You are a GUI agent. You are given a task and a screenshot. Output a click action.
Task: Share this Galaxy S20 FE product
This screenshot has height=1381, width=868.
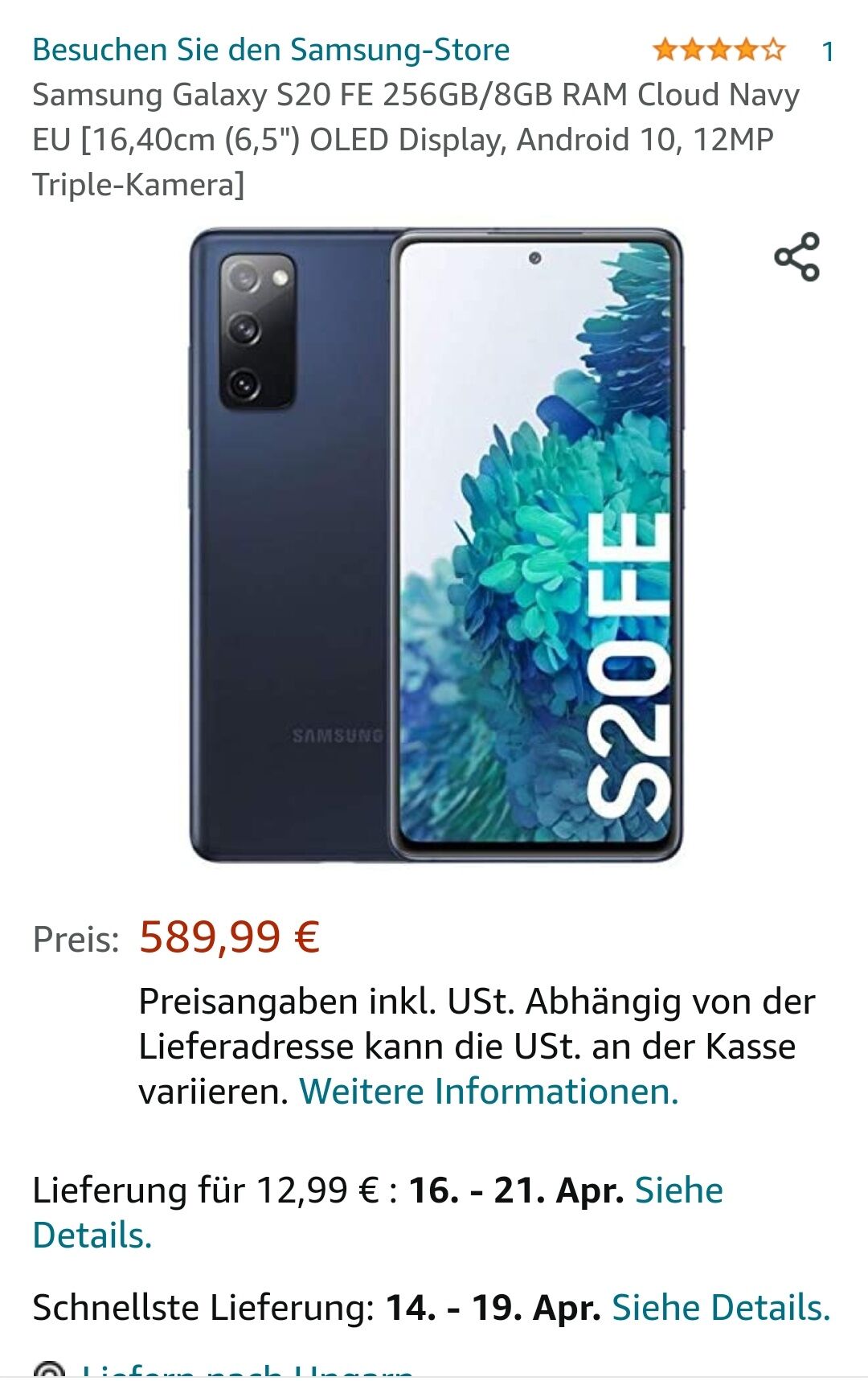coord(796,257)
